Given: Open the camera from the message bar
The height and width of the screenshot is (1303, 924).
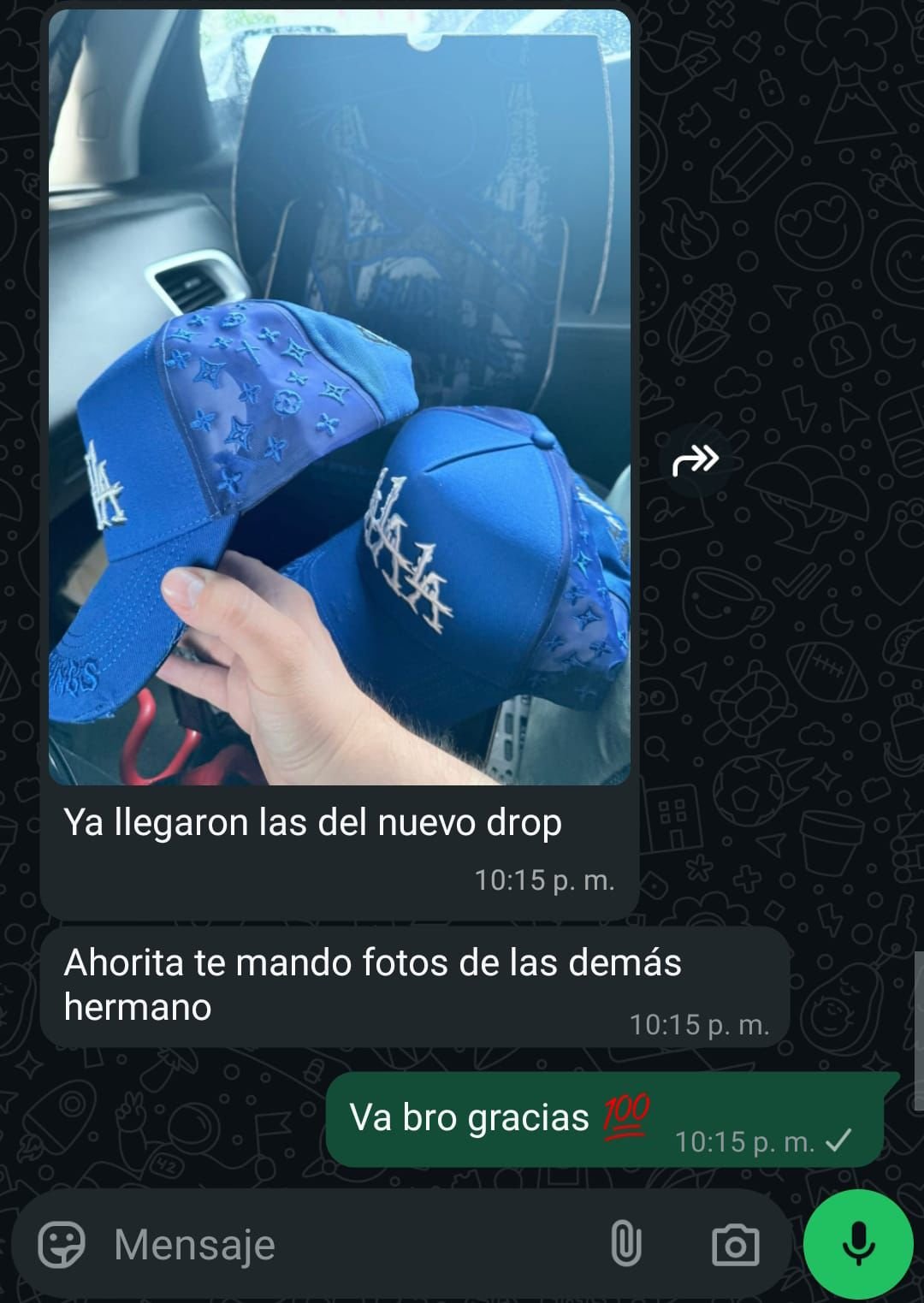Looking at the screenshot, I should [735, 1245].
